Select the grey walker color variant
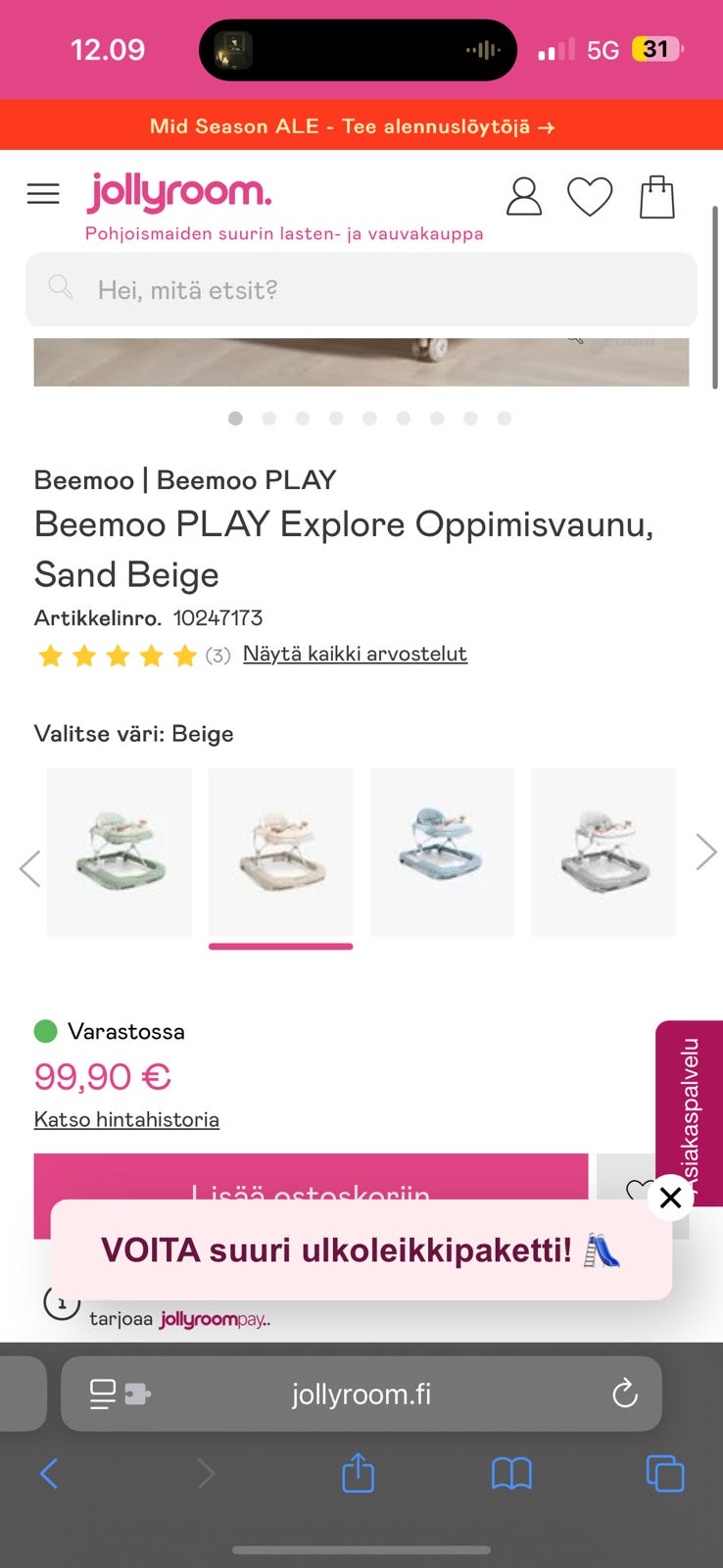 pos(602,852)
